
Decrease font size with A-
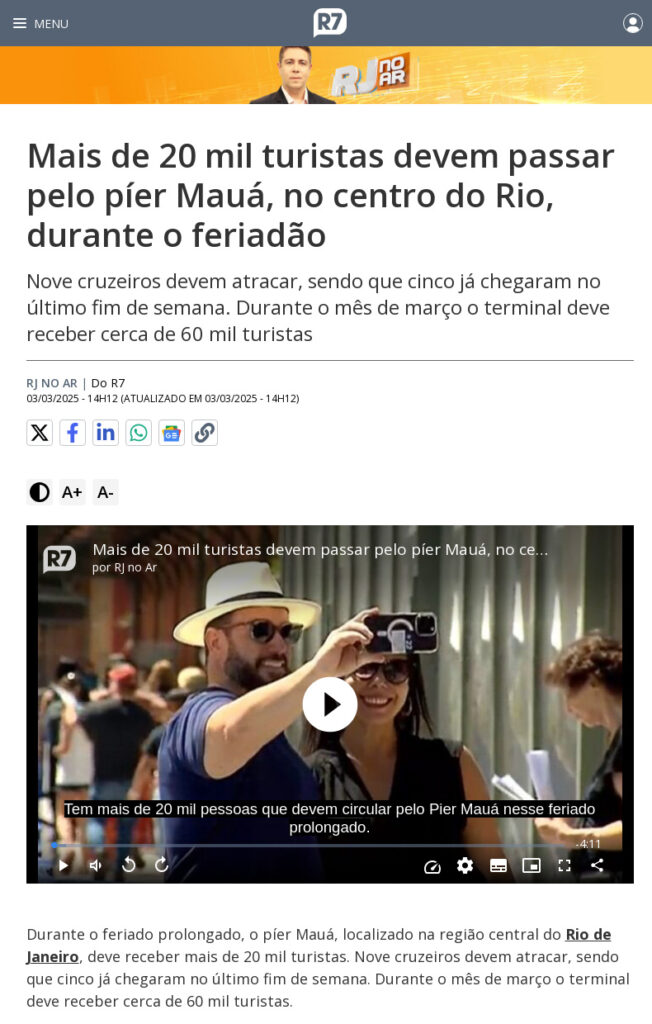(105, 492)
